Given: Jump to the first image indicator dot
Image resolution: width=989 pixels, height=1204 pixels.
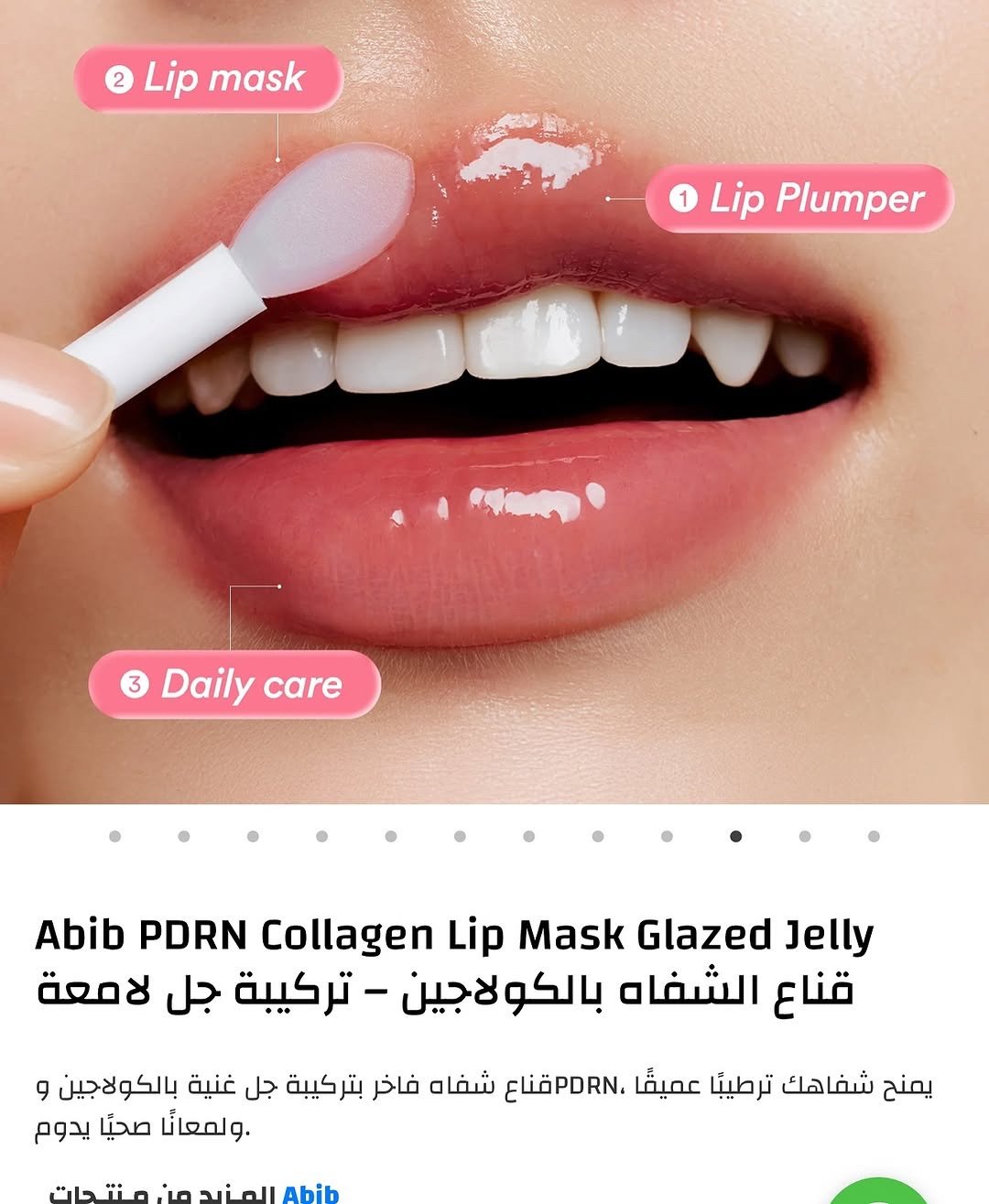Looking at the screenshot, I should (114, 836).
